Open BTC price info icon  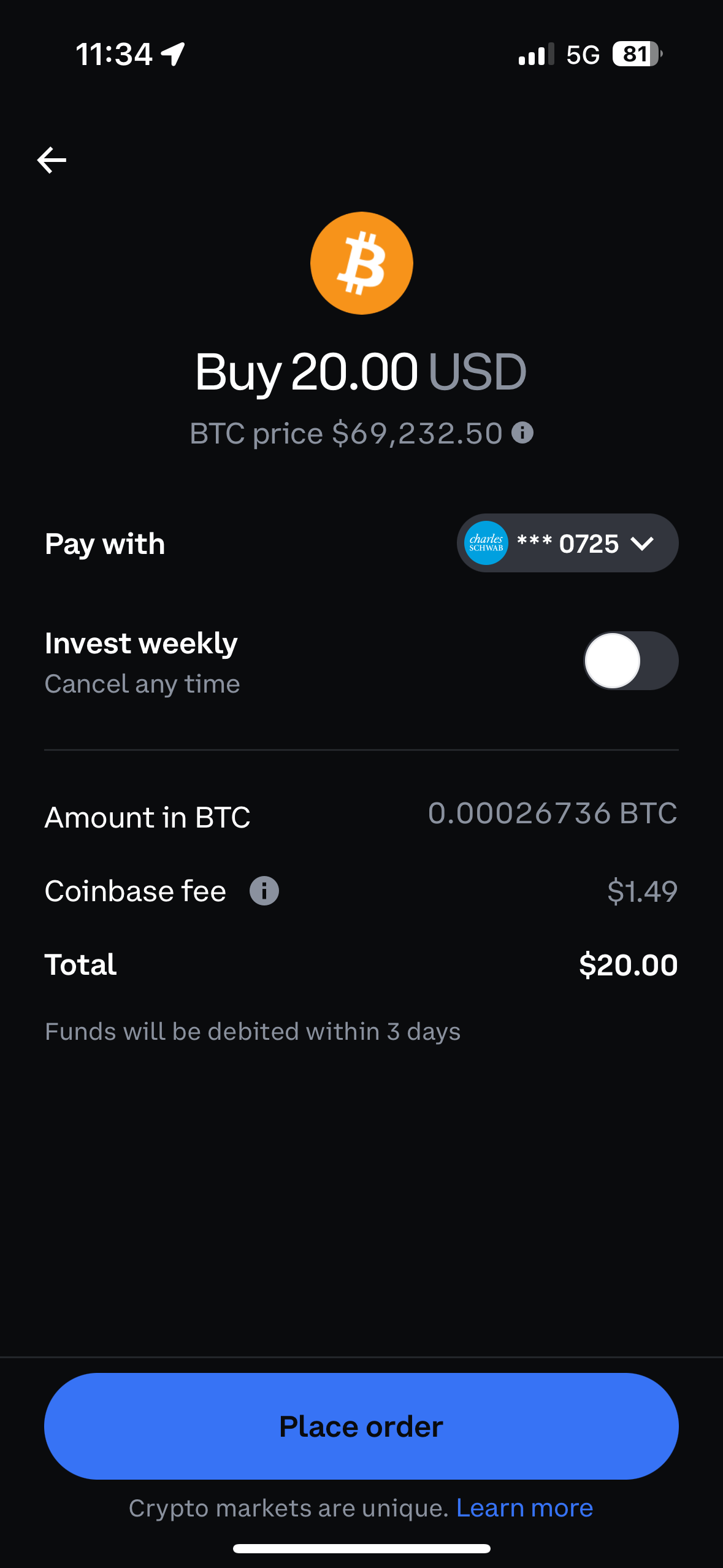point(522,433)
